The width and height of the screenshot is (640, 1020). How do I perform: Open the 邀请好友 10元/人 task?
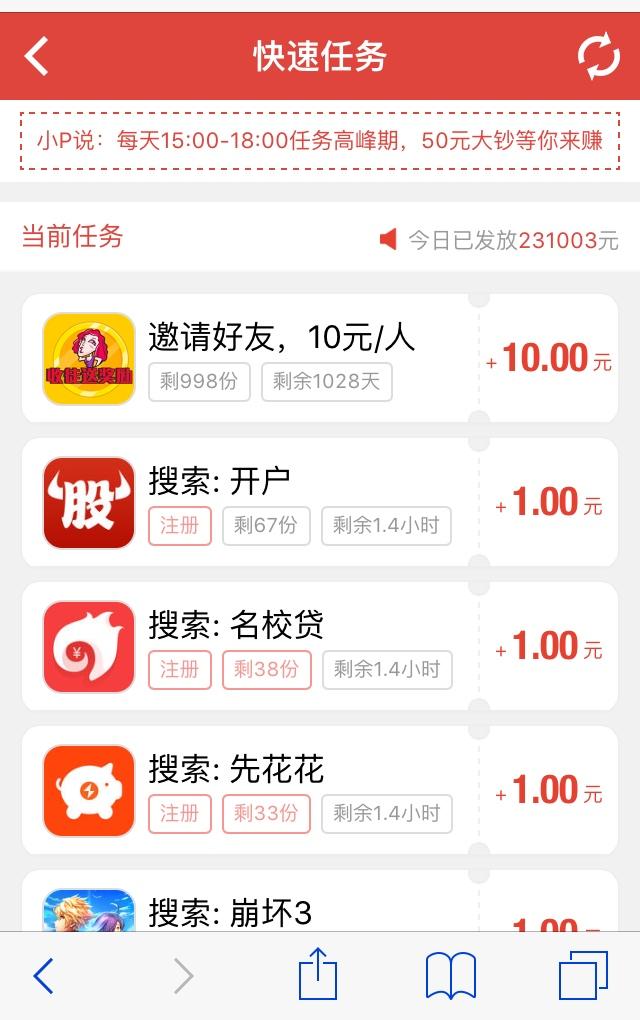320,358
